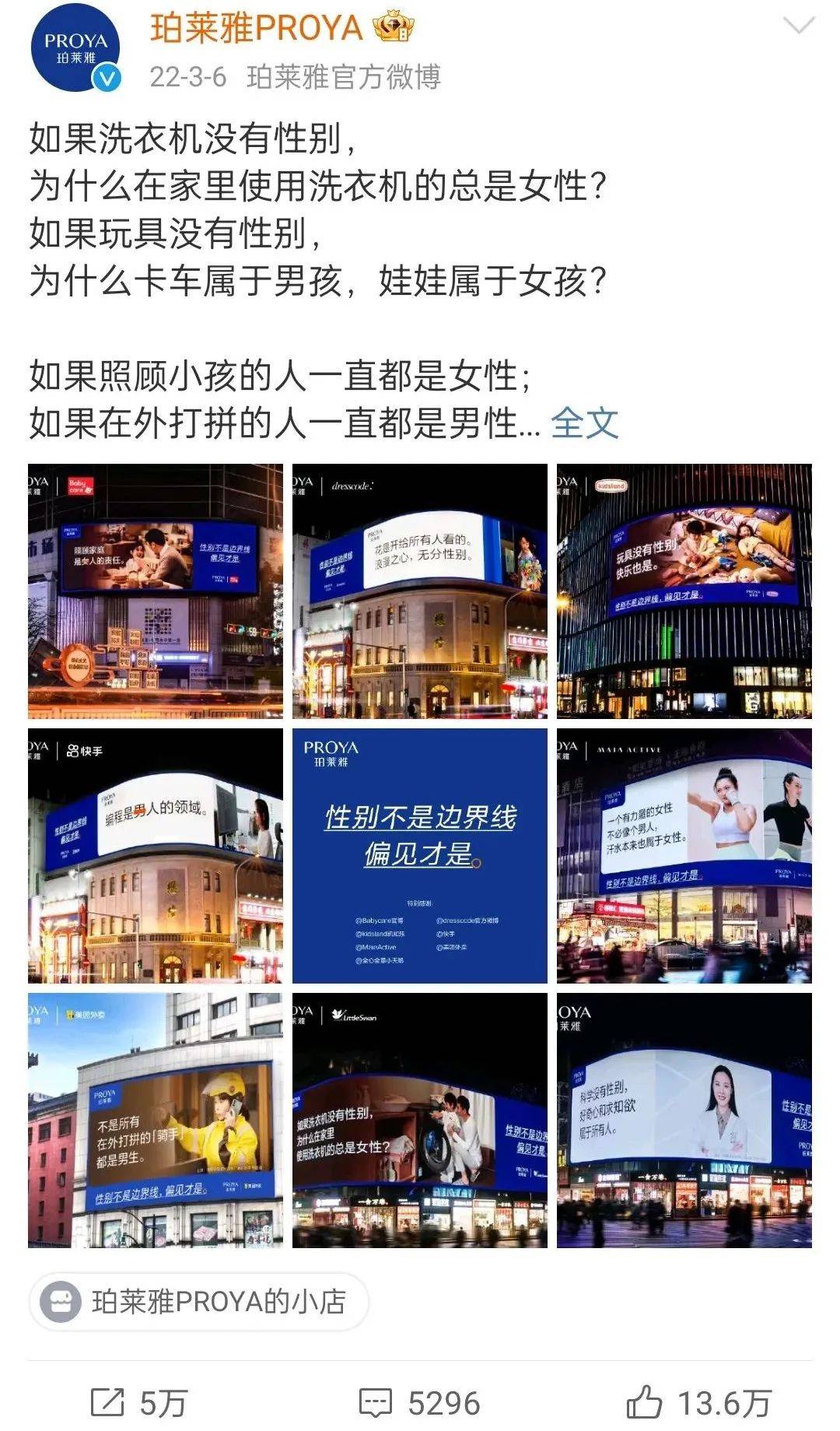View the 快手 billboard photo
The height and width of the screenshot is (1431, 840).
[x=156, y=855]
